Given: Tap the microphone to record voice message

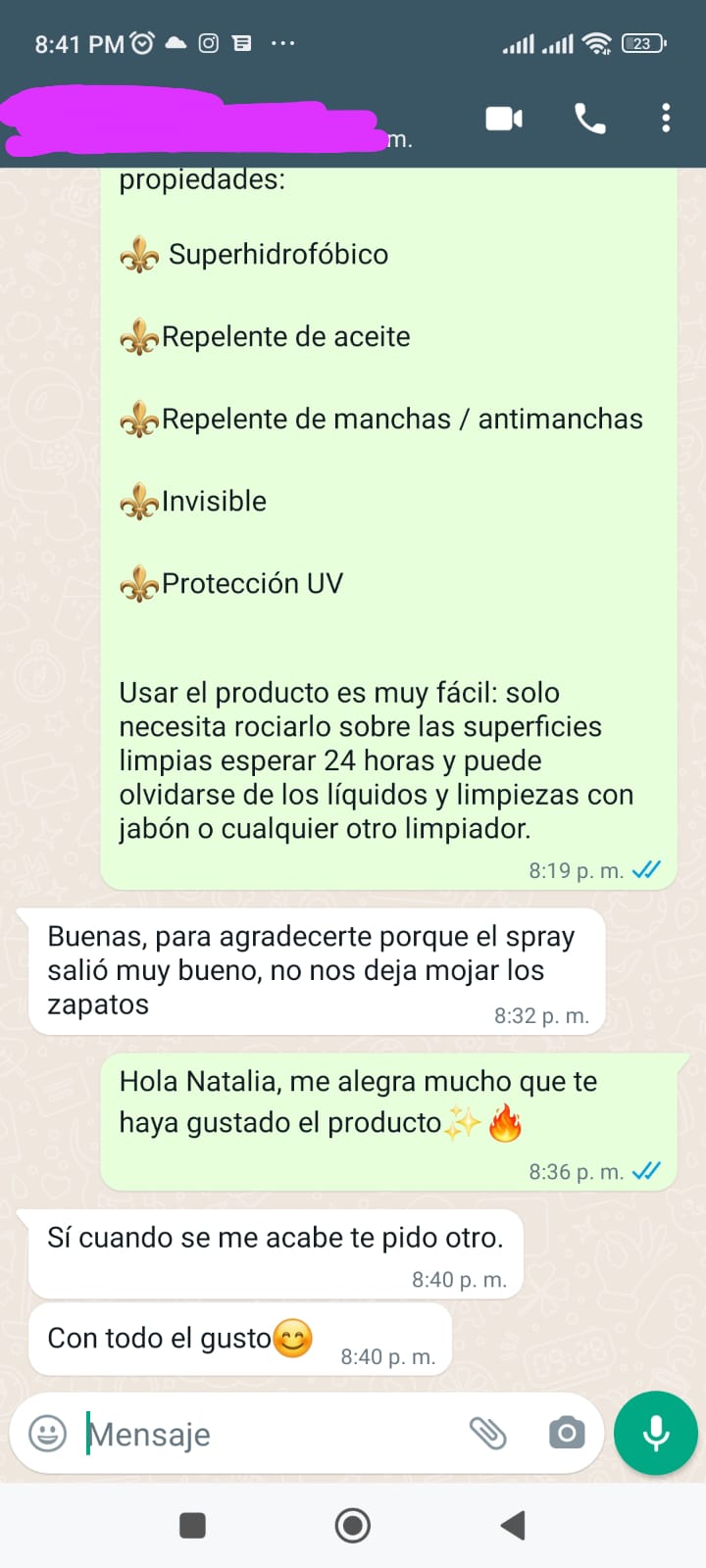Looking at the screenshot, I should (655, 1433).
